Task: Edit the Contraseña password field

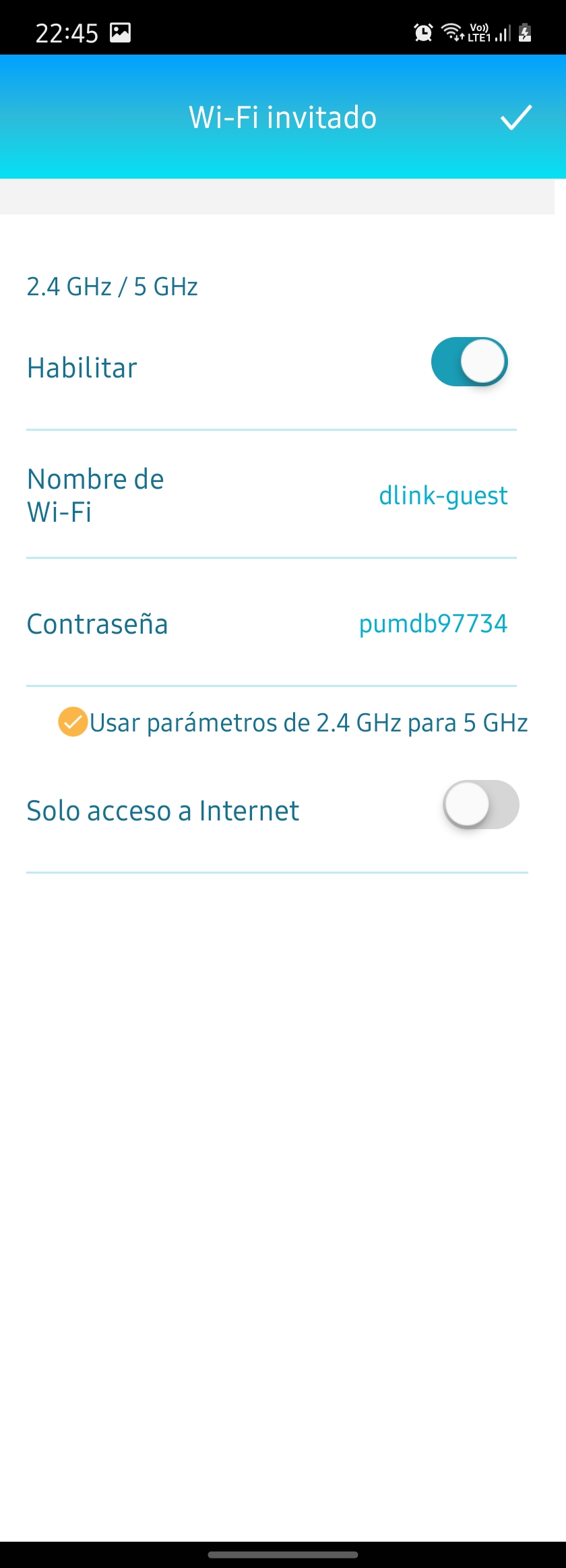Action: (433, 624)
